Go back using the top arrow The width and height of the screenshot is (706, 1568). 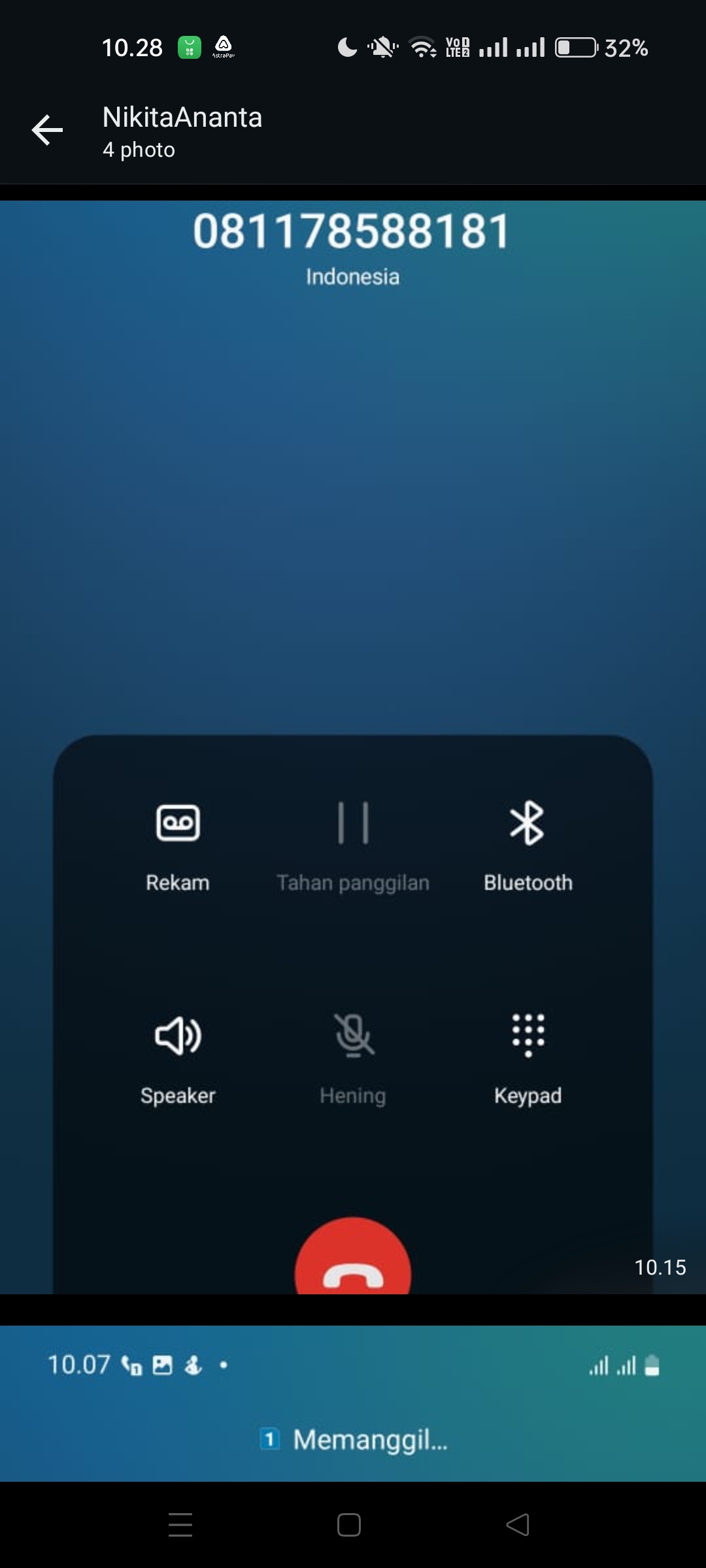48,130
